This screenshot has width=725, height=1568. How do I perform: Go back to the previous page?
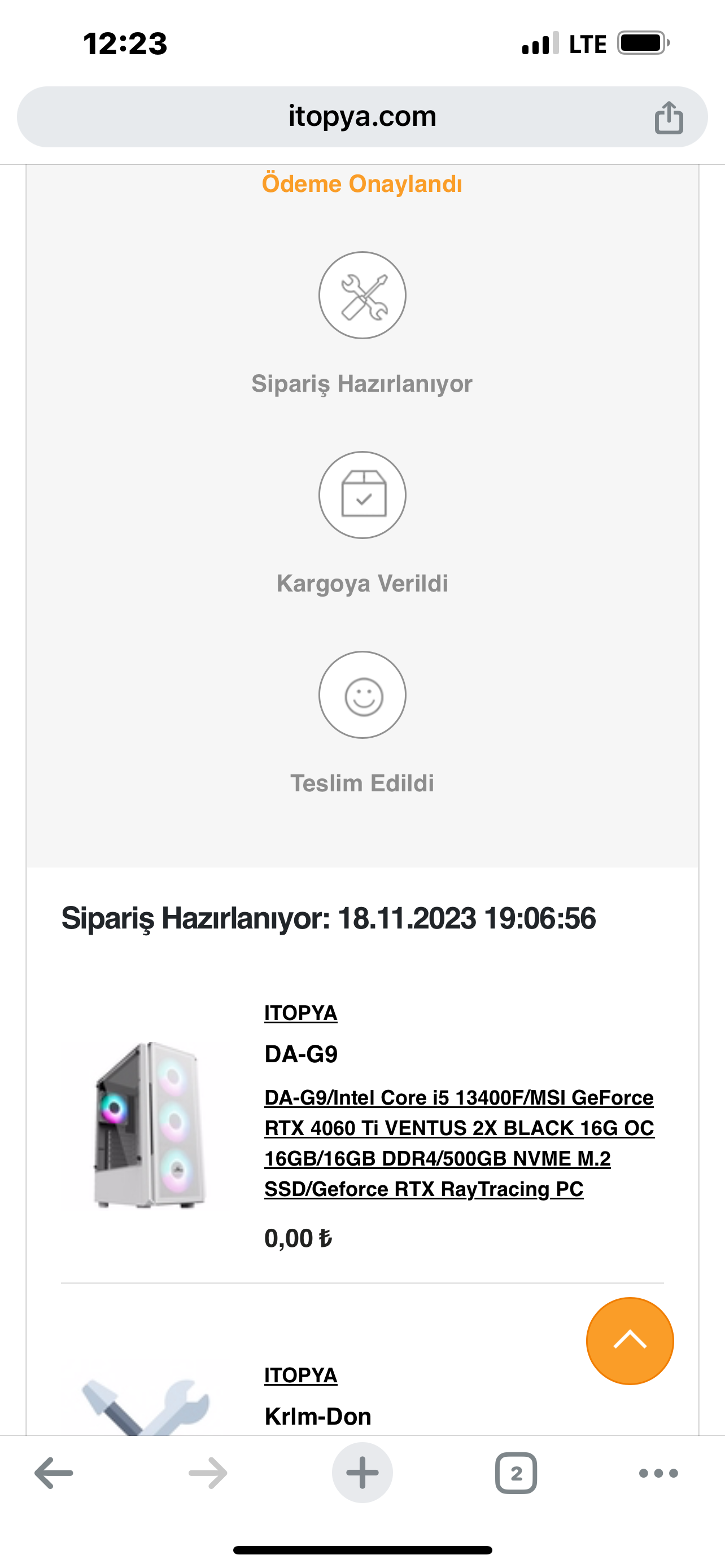pyautogui.click(x=54, y=1473)
